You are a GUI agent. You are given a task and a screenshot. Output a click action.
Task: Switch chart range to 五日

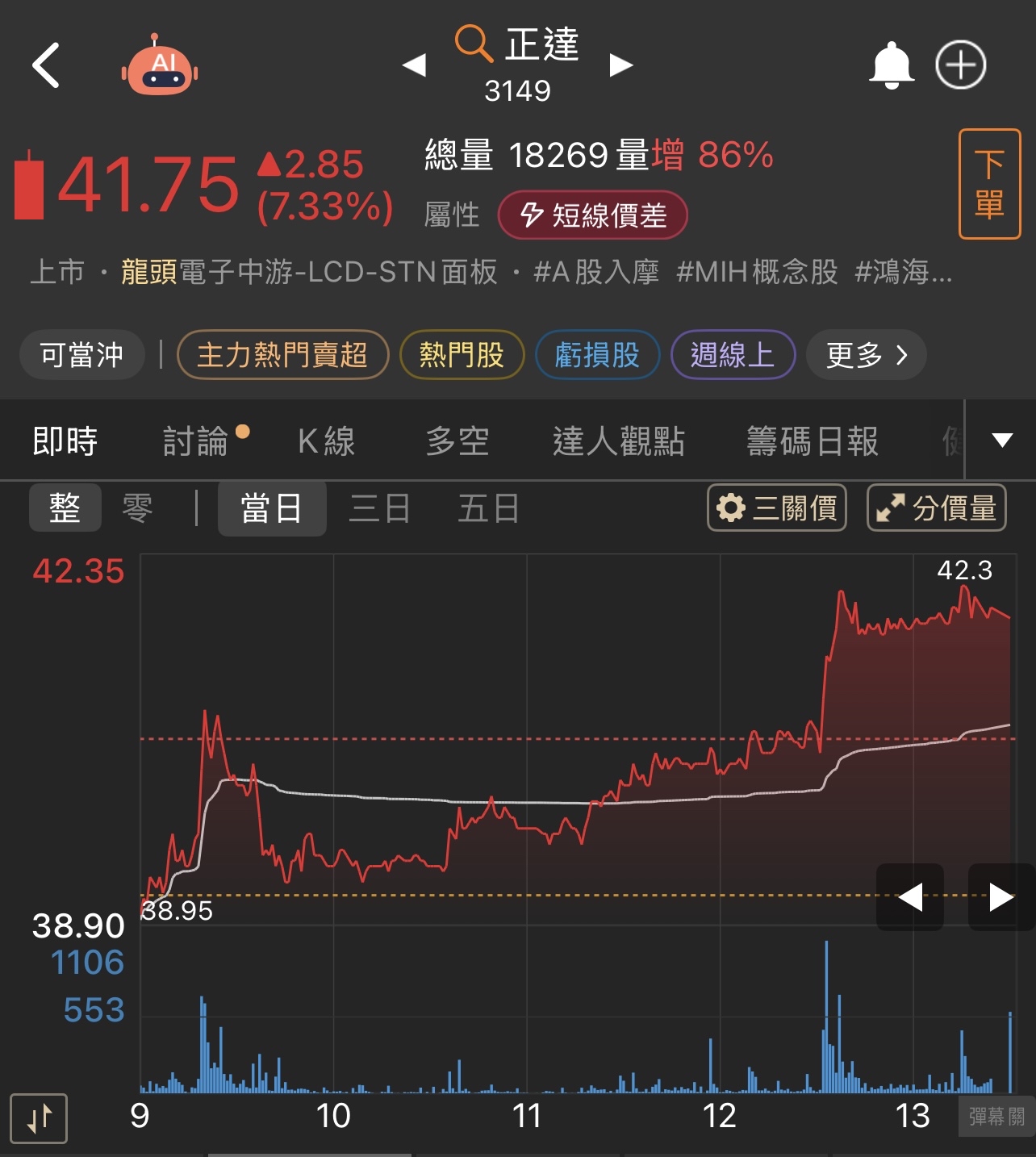[x=488, y=509]
